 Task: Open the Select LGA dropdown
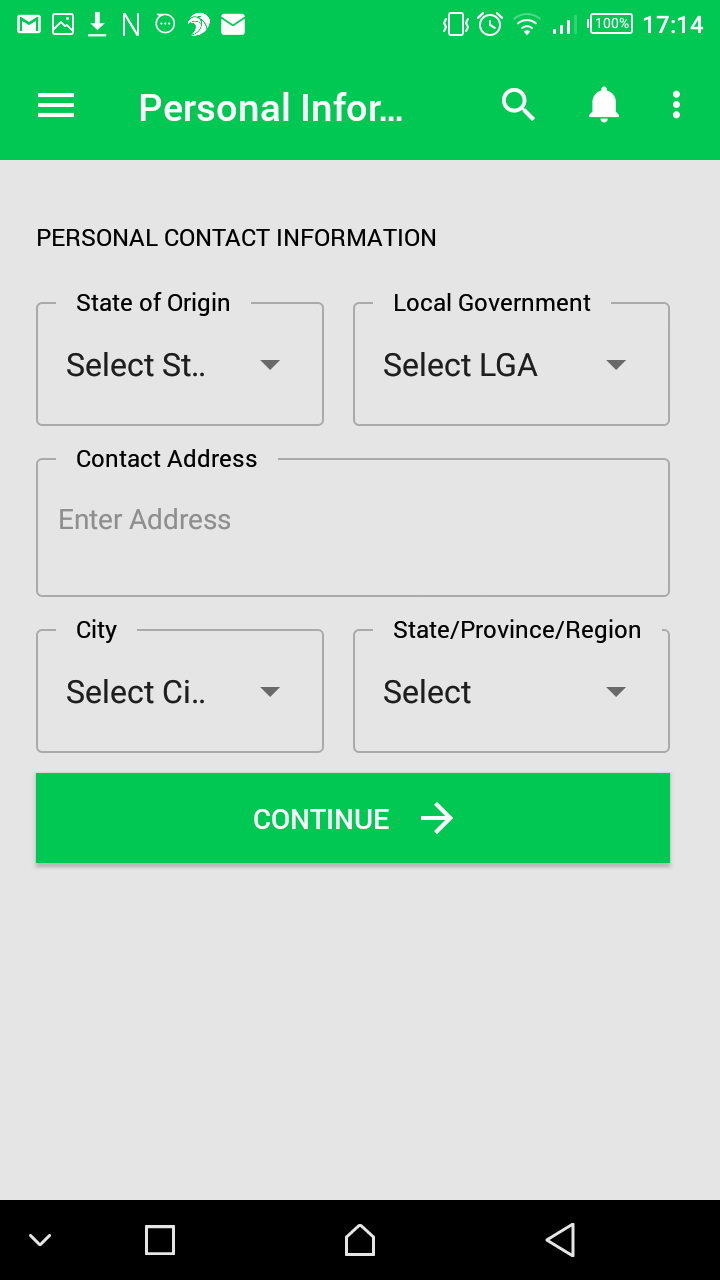(x=511, y=364)
